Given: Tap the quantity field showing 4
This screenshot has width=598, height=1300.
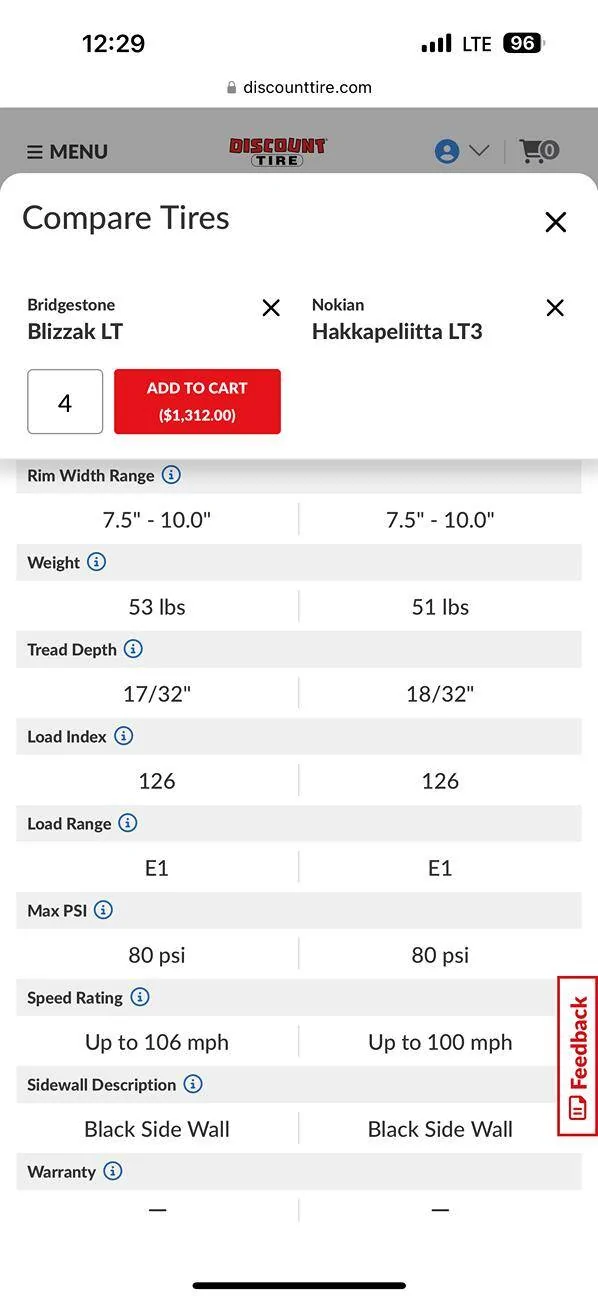Looking at the screenshot, I should tap(65, 402).
